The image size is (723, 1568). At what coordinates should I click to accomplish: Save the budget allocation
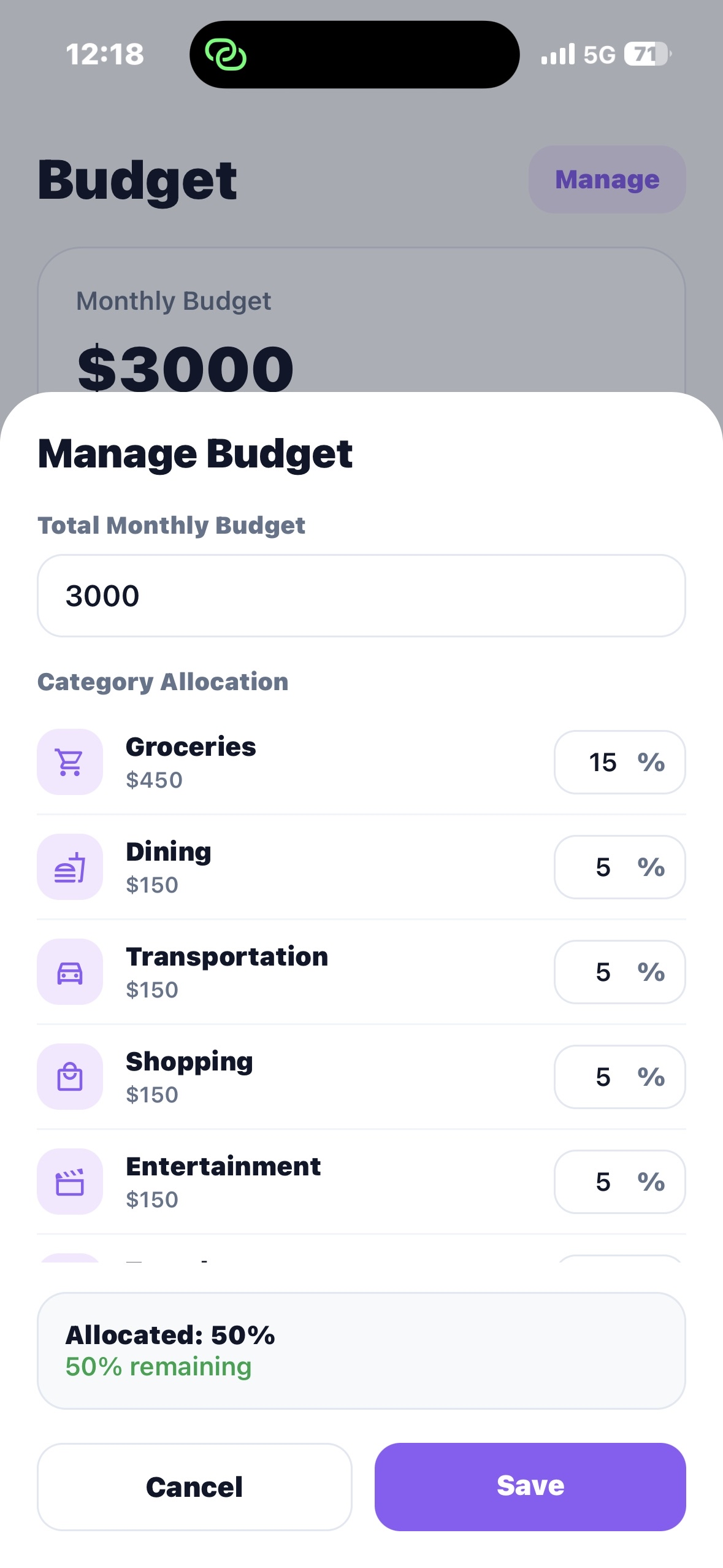tap(530, 1487)
